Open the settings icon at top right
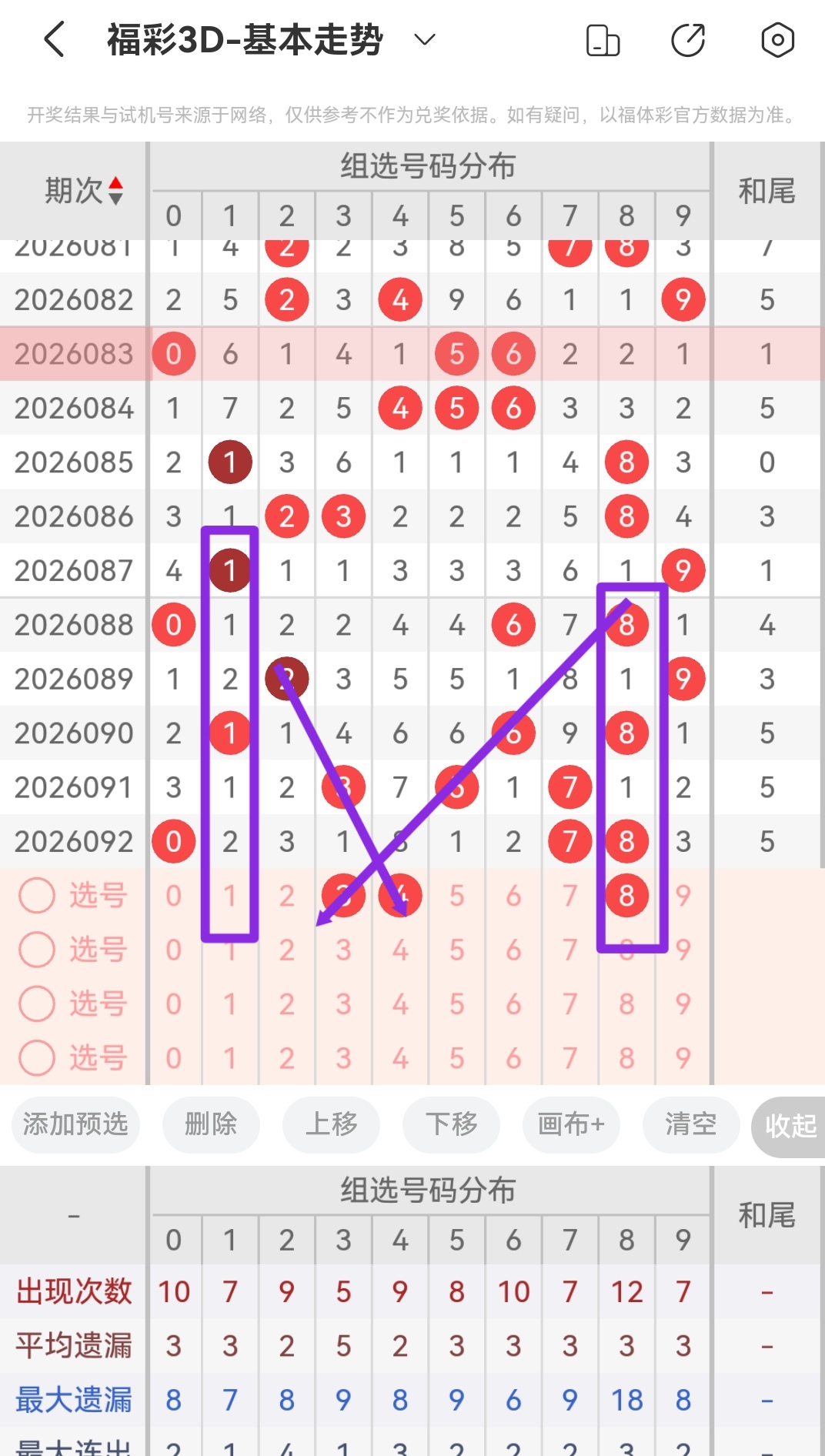This screenshot has width=825, height=1456. tap(776, 39)
